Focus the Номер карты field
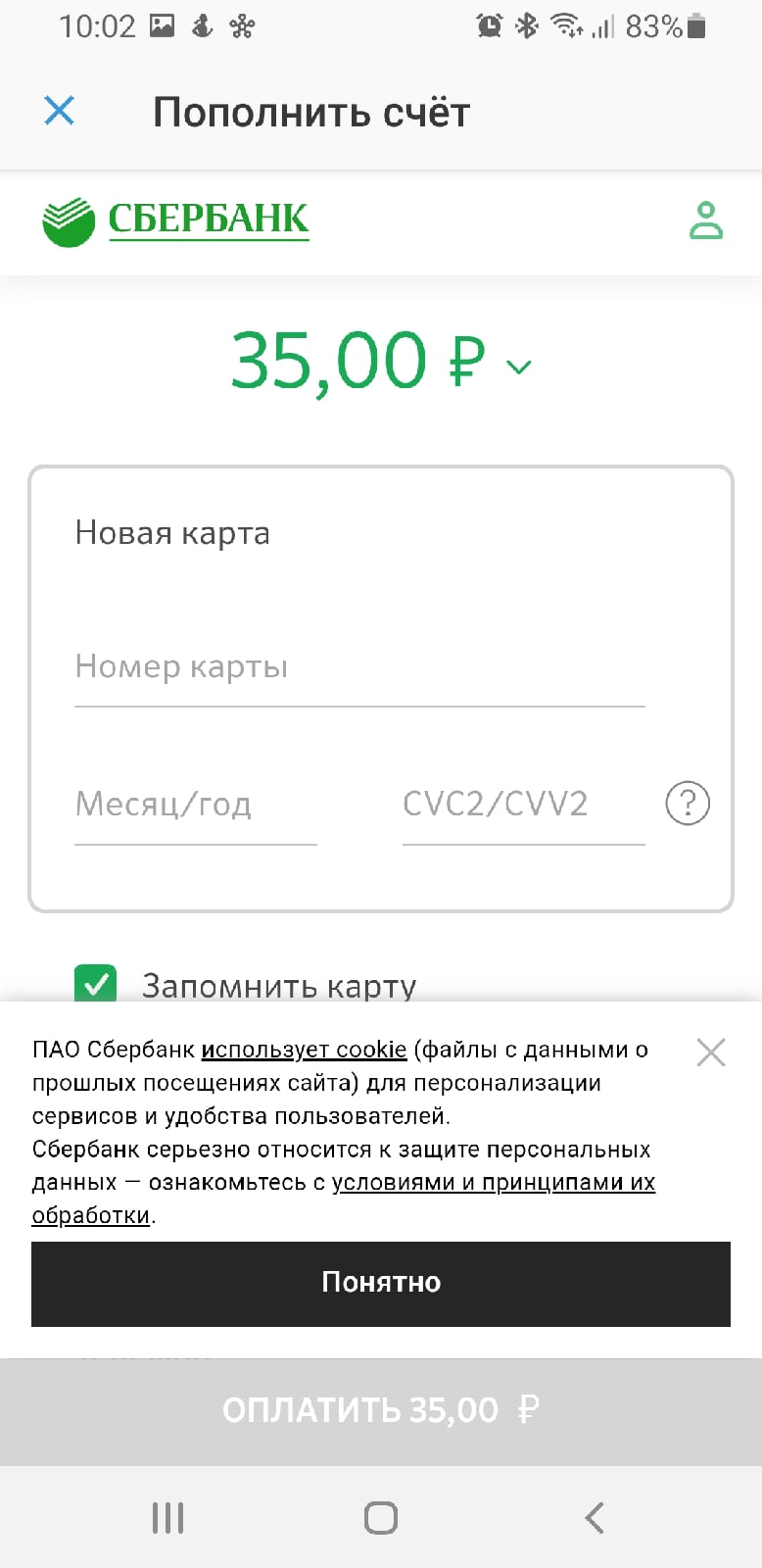Viewport: 762px width, 1568px height. click(x=358, y=668)
